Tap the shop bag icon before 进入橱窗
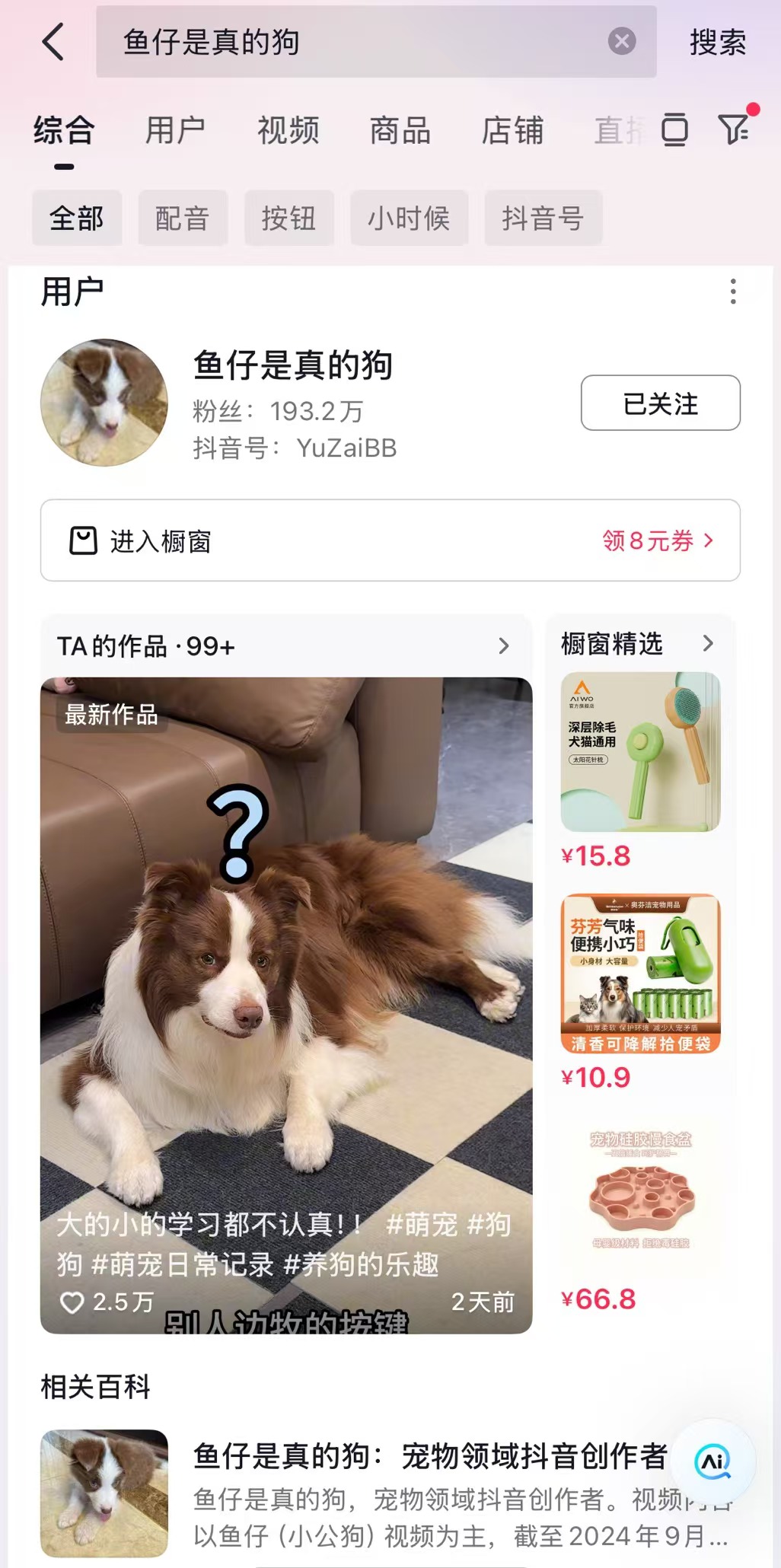 coord(84,542)
